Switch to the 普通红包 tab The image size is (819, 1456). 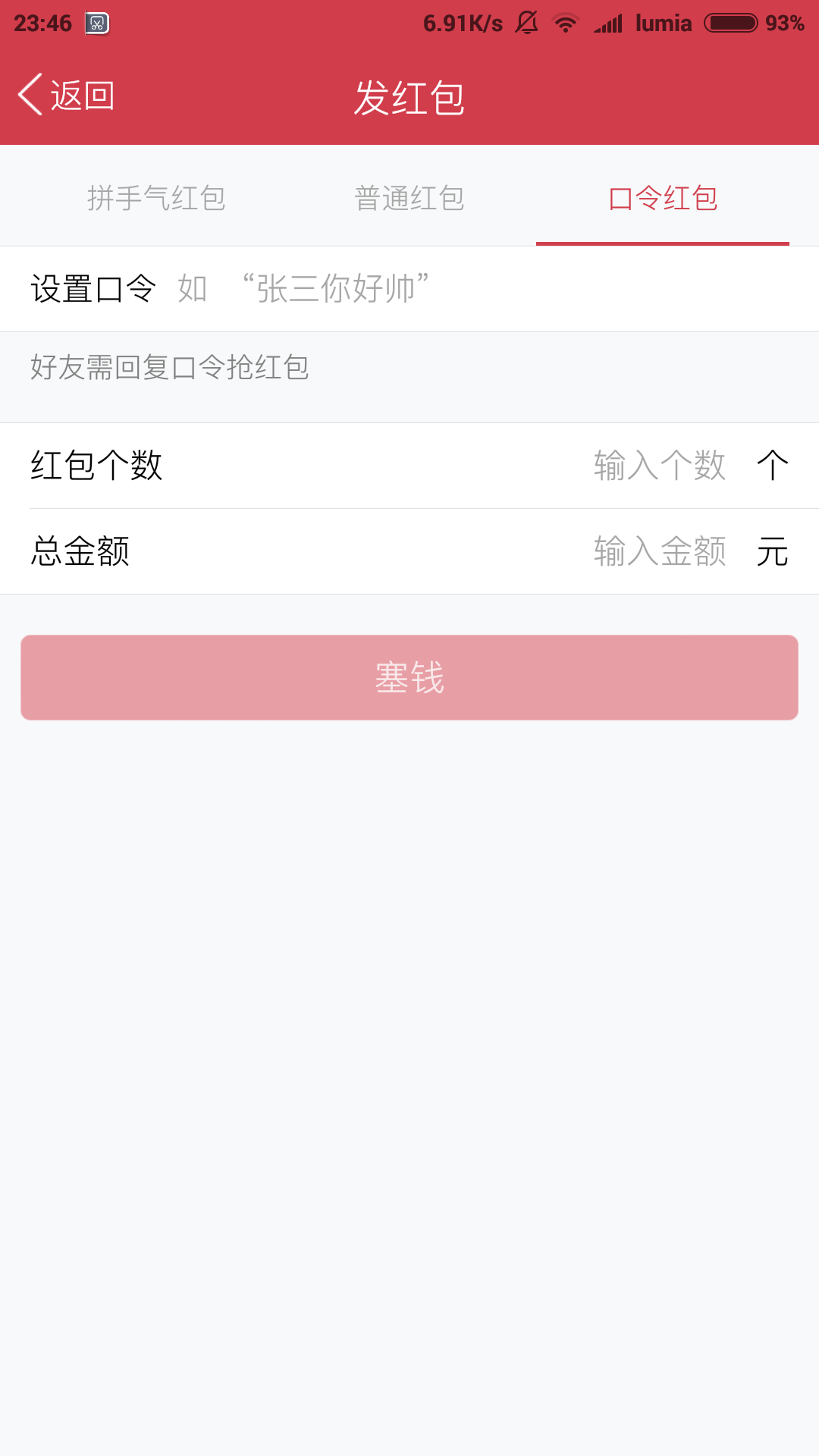coord(409,198)
